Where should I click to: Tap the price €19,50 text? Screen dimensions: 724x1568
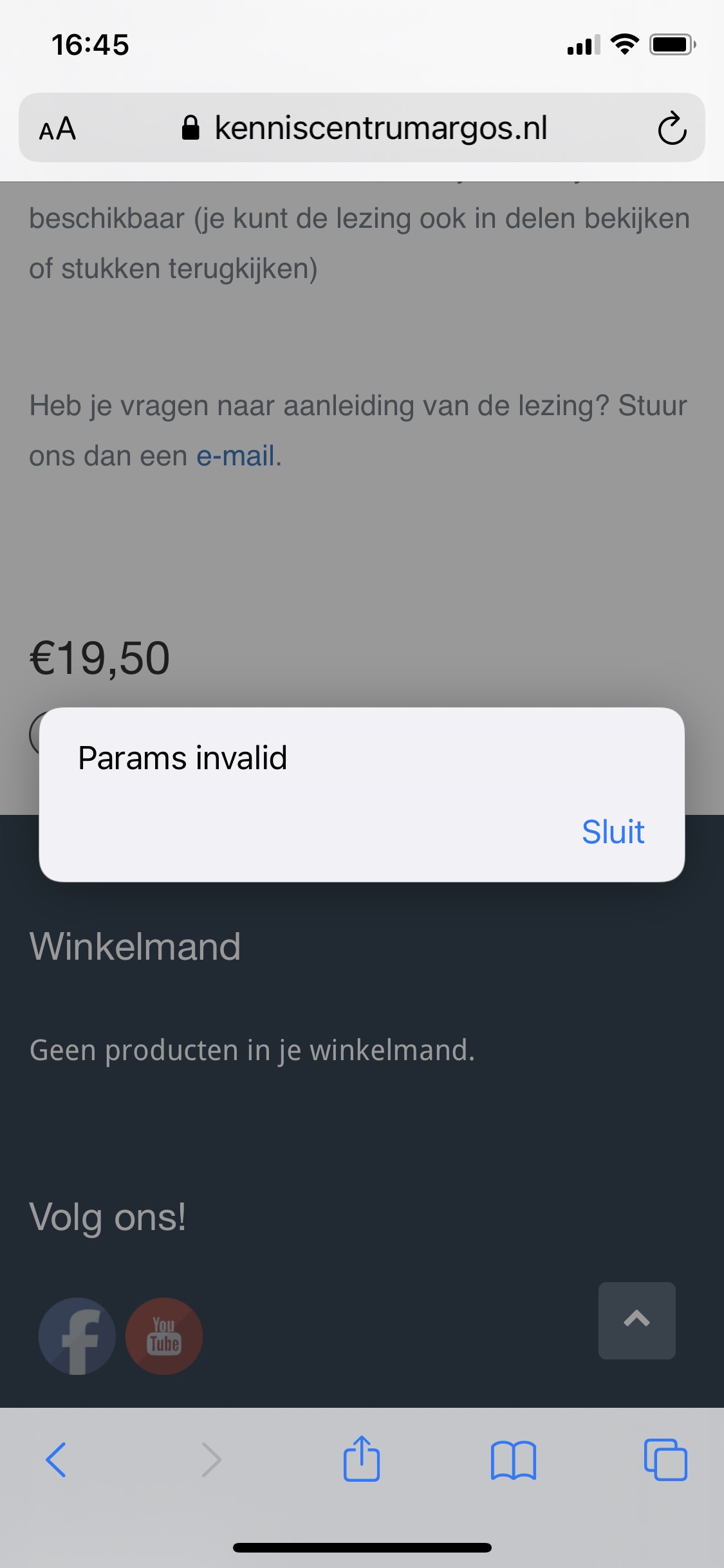tap(98, 658)
